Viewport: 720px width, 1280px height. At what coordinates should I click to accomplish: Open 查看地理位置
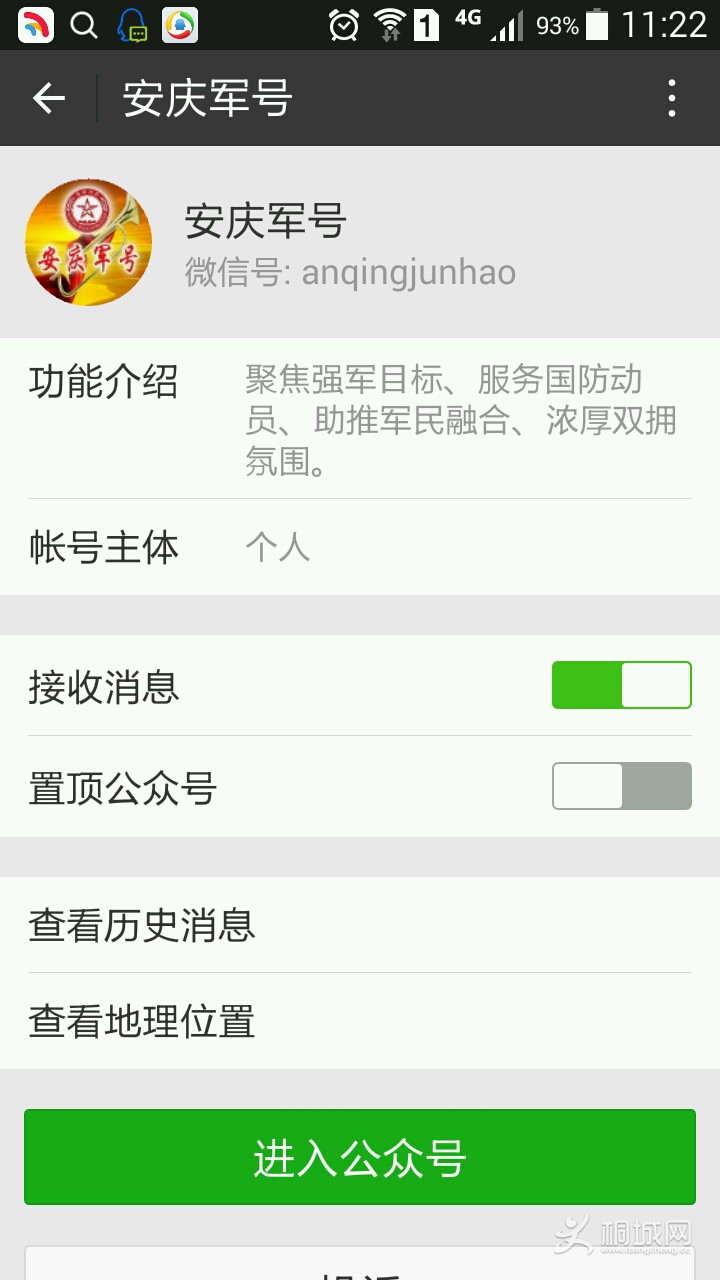coord(360,1021)
